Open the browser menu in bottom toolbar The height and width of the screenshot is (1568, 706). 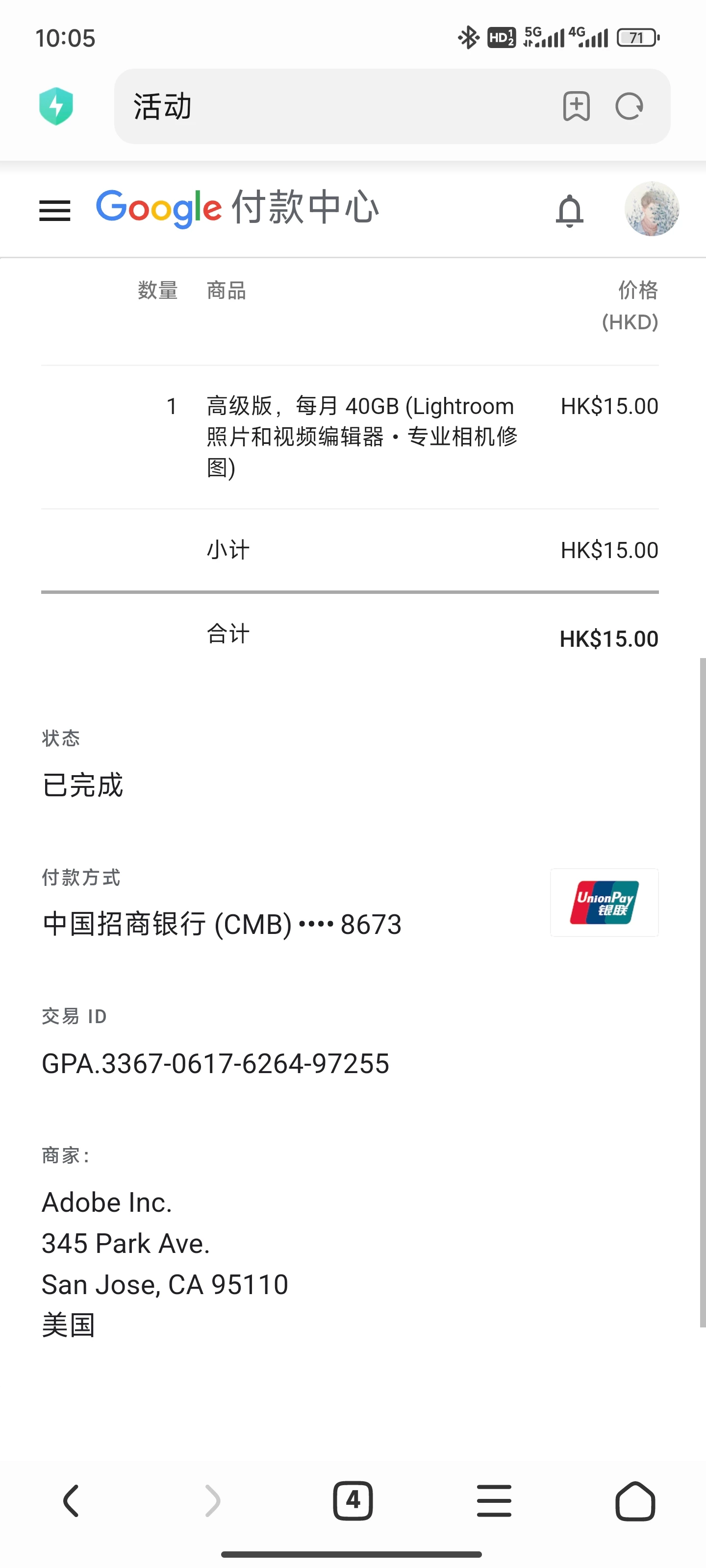click(494, 1500)
